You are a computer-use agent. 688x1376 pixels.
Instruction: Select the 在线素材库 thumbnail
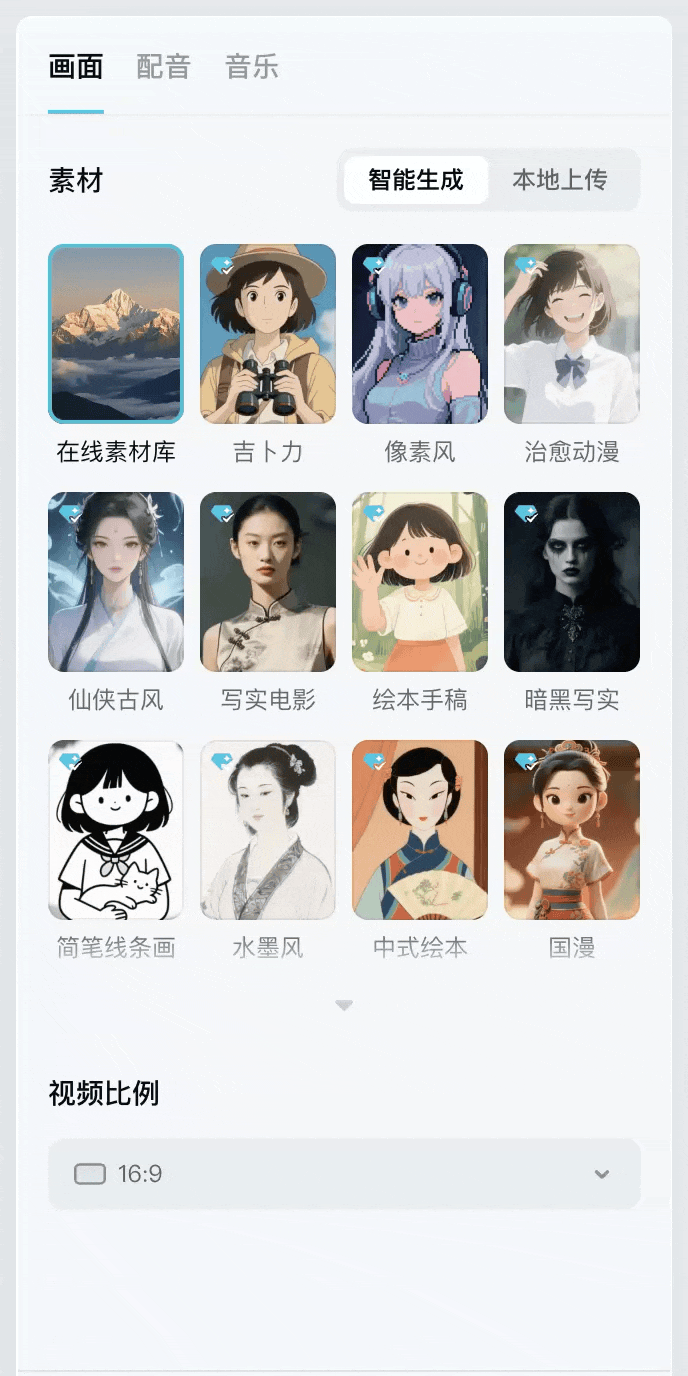click(x=116, y=334)
